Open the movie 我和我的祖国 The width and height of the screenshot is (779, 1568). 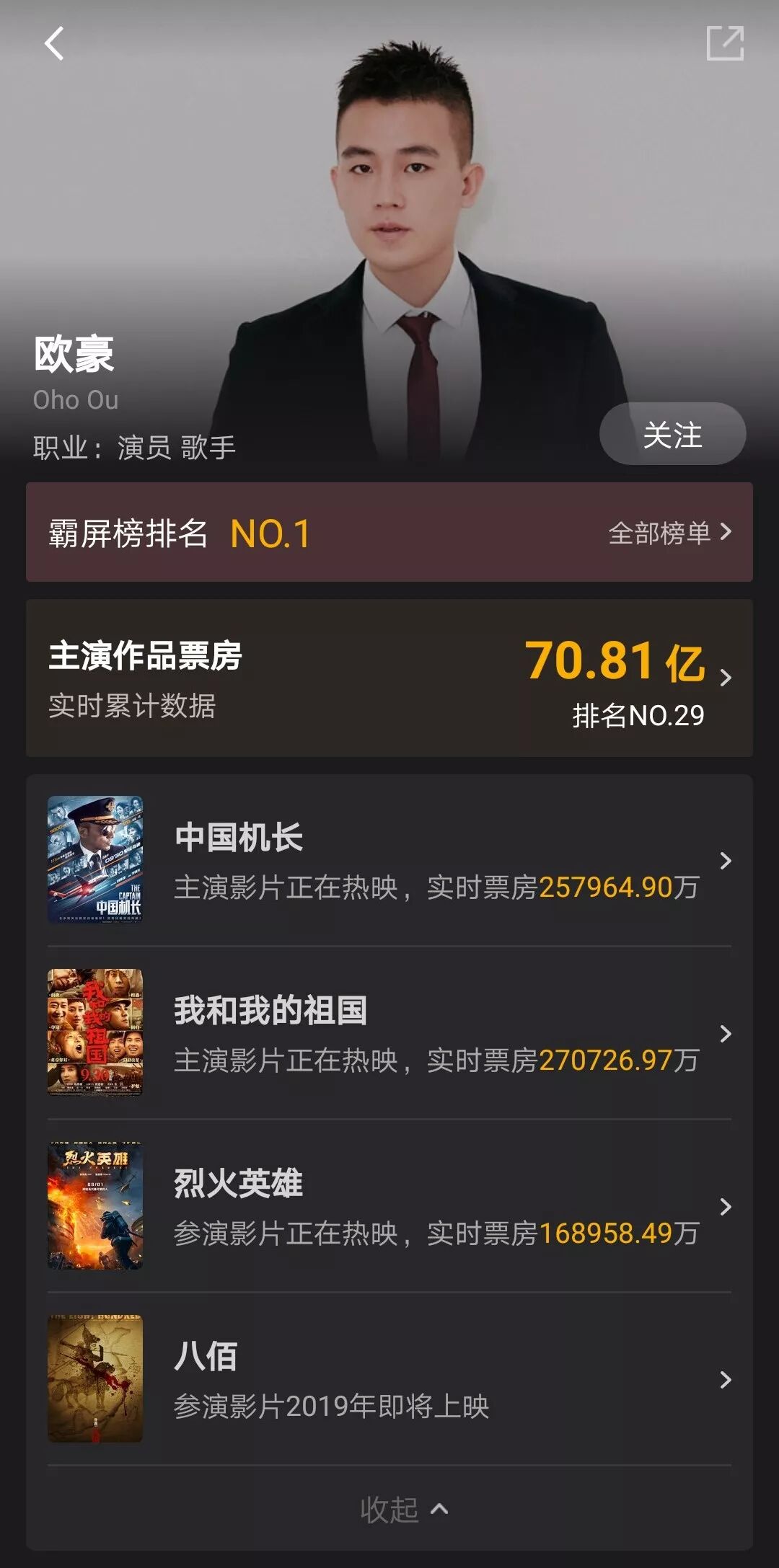tap(389, 1032)
